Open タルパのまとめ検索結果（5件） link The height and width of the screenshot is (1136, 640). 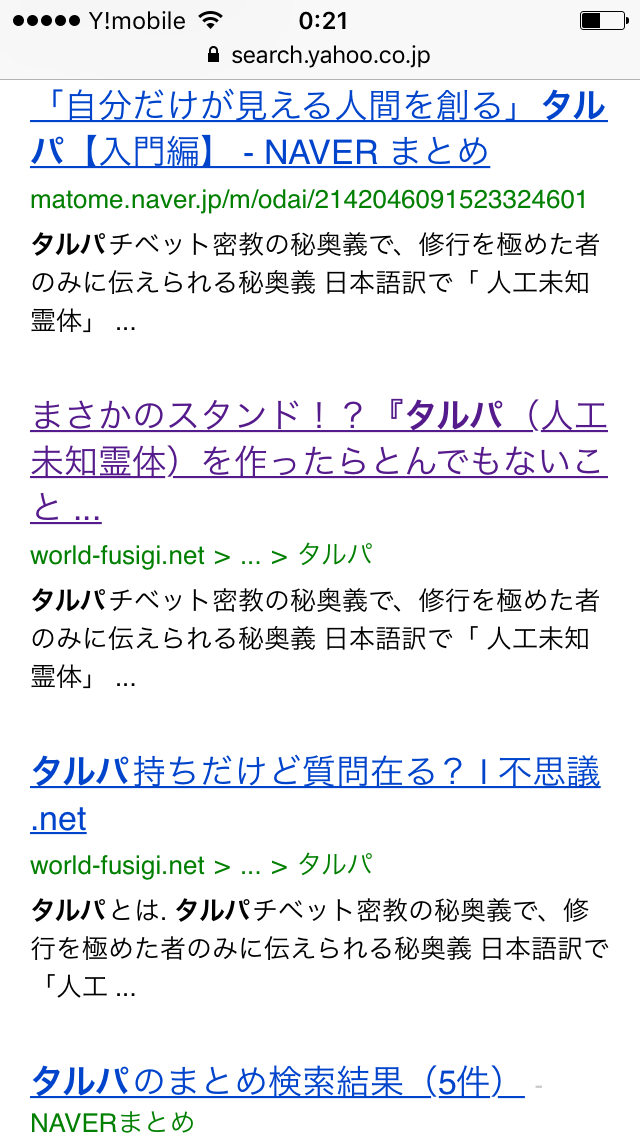coord(278,1082)
